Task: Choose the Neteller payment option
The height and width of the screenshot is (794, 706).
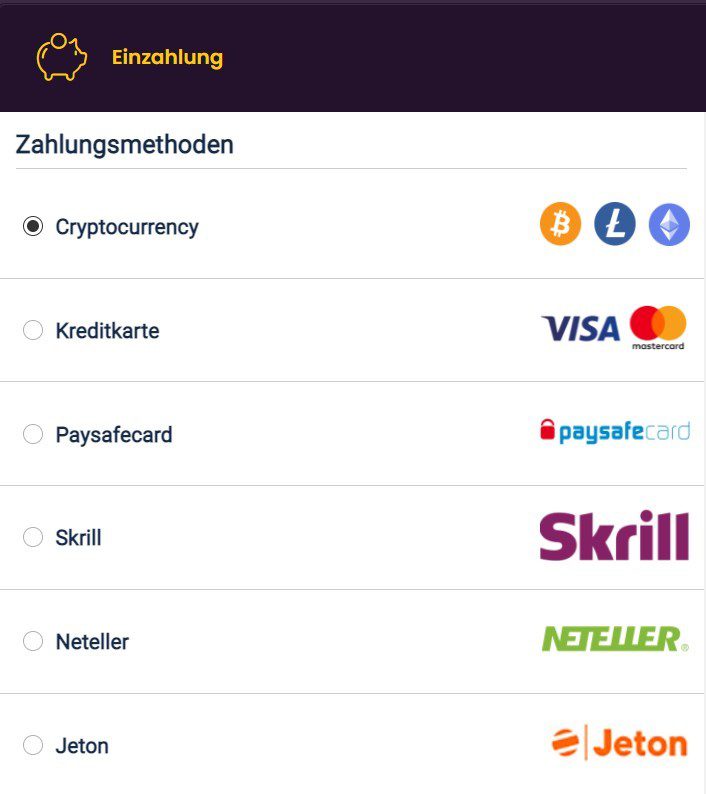Action: (x=33, y=641)
